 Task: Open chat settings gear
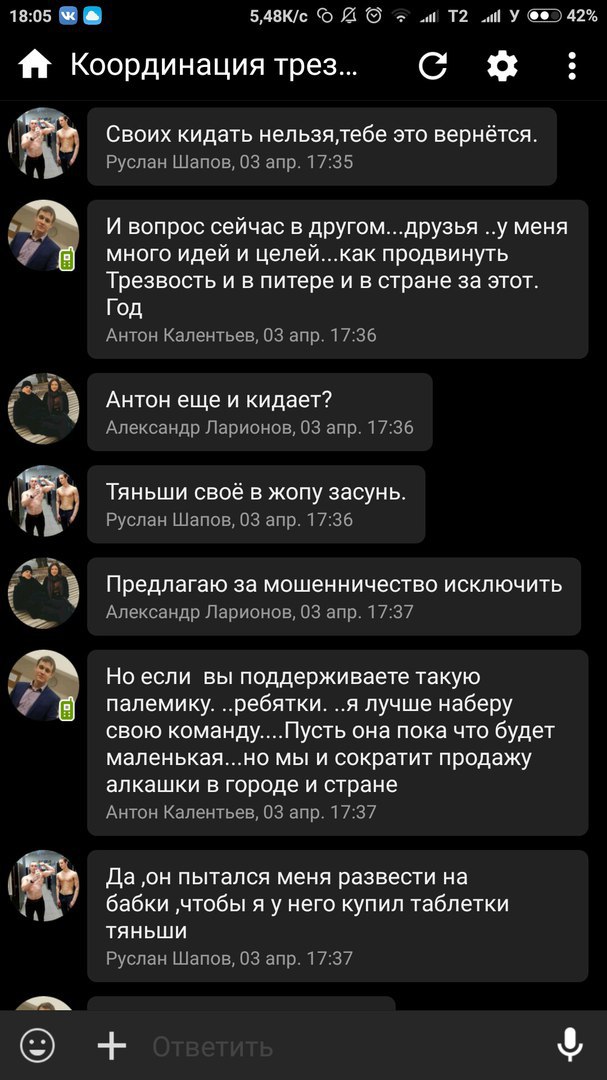click(x=502, y=66)
